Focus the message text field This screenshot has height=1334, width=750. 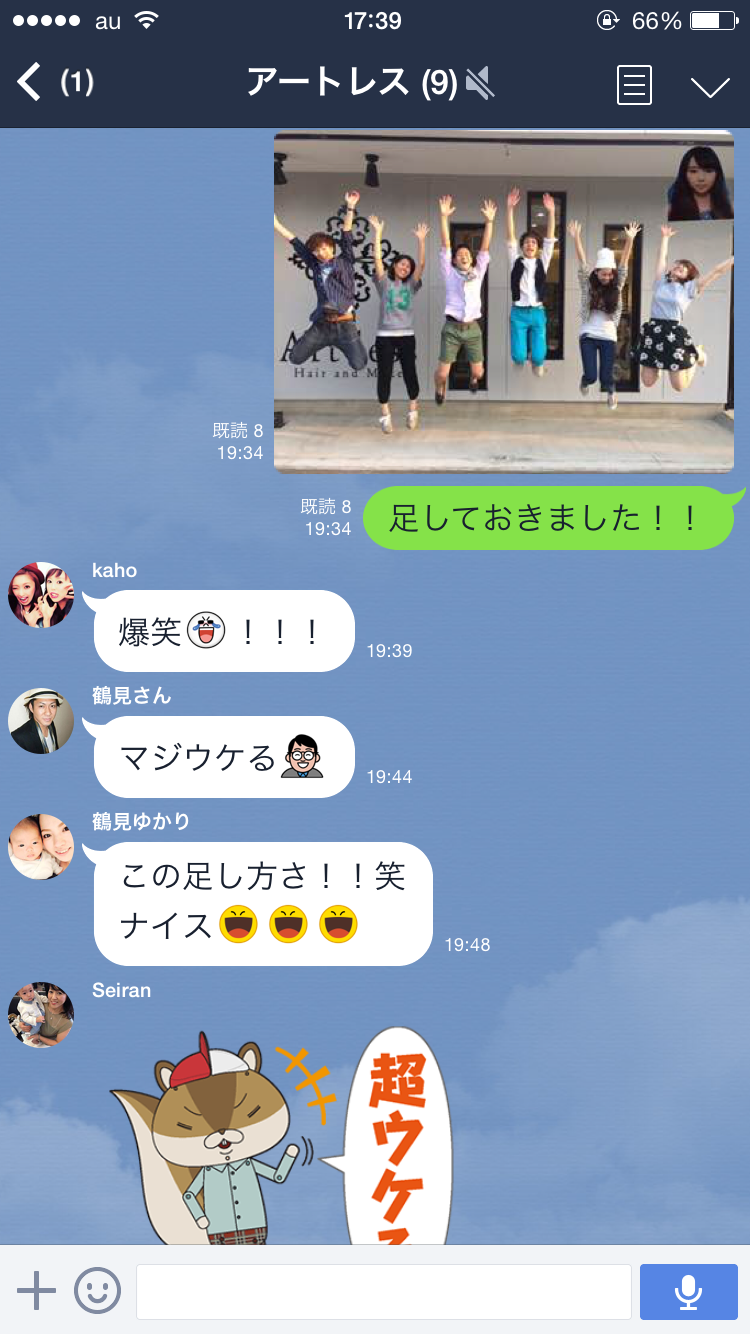click(x=383, y=1291)
